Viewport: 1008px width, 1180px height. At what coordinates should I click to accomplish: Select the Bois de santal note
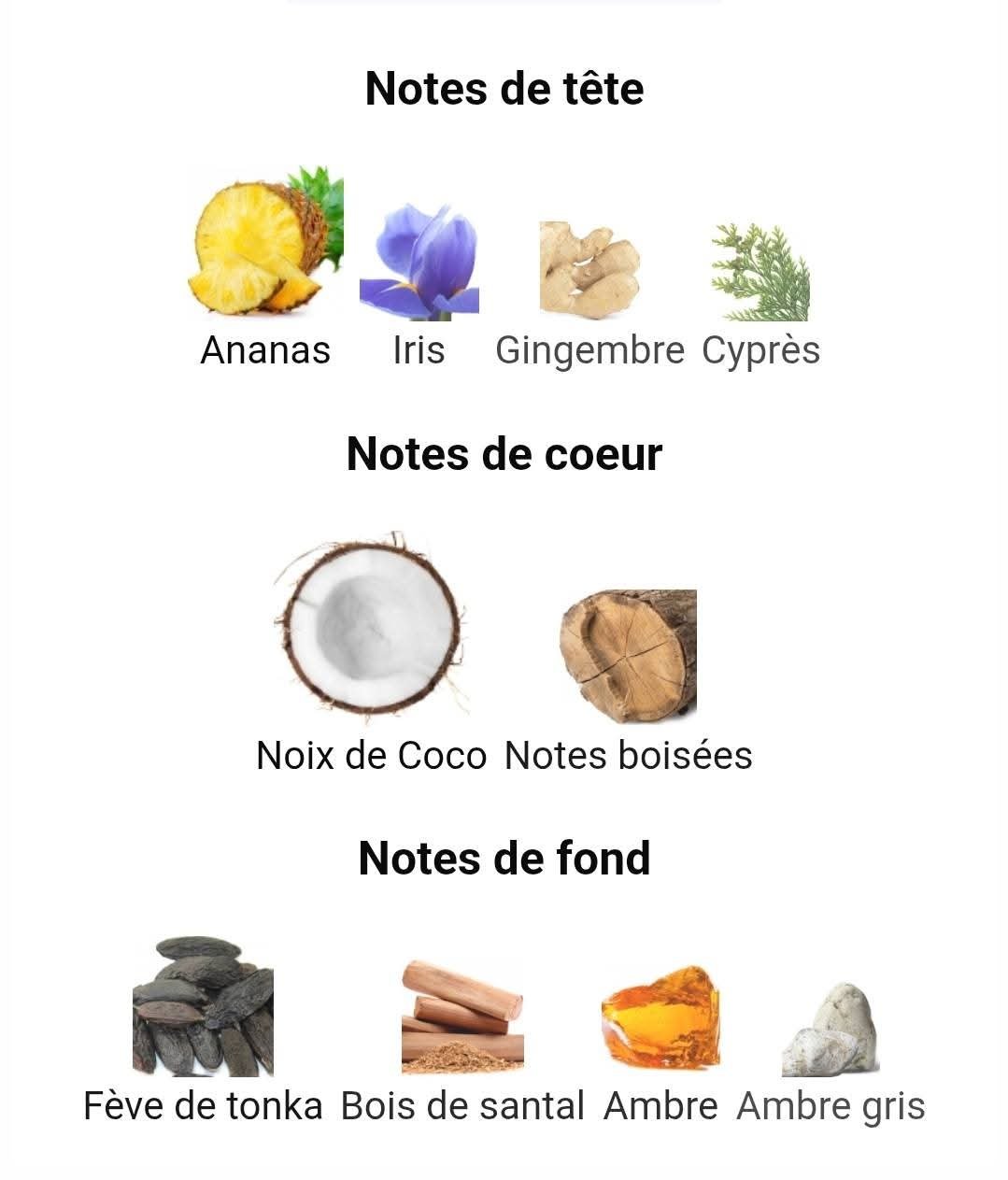pyautogui.click(x=462, y=1017)
